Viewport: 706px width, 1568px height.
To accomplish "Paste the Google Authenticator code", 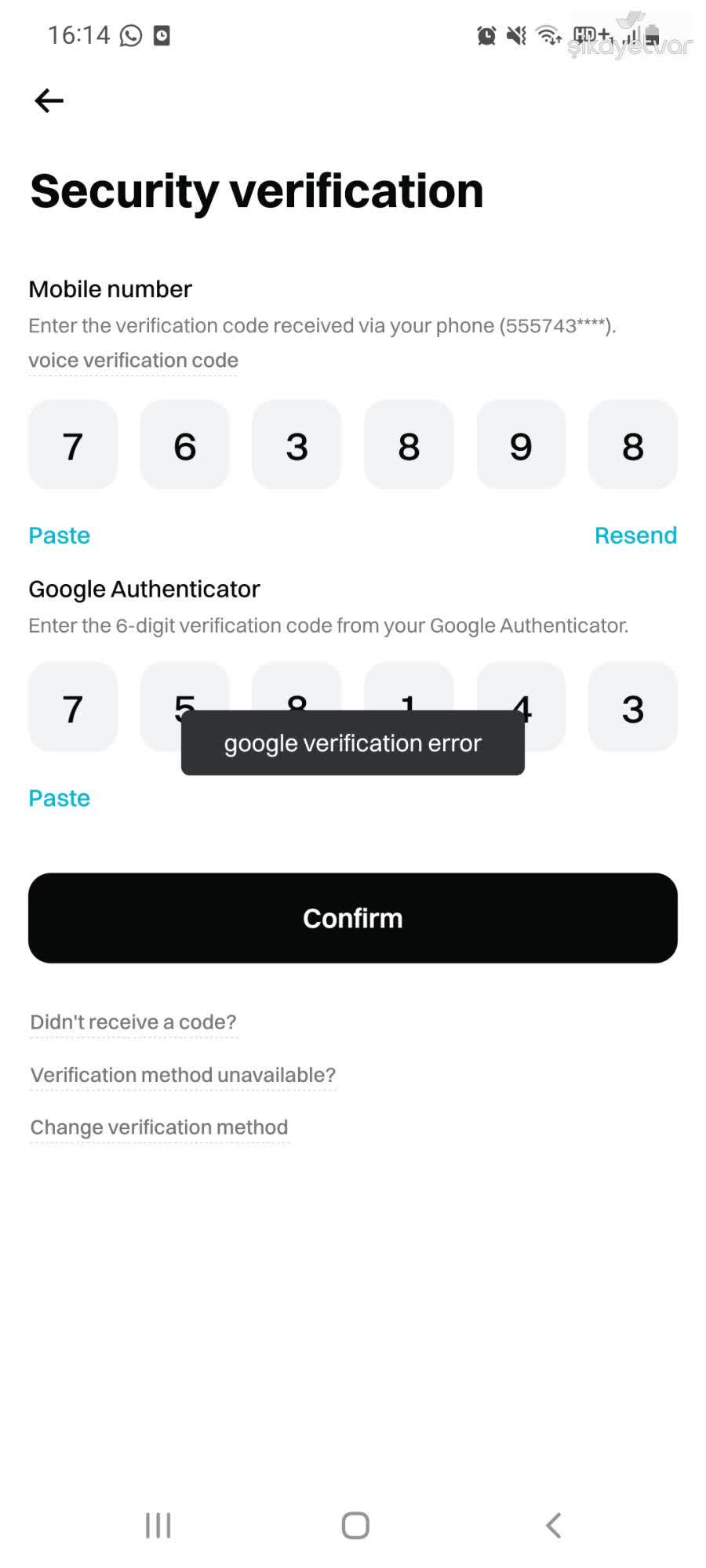I will [x=60, y=798].
